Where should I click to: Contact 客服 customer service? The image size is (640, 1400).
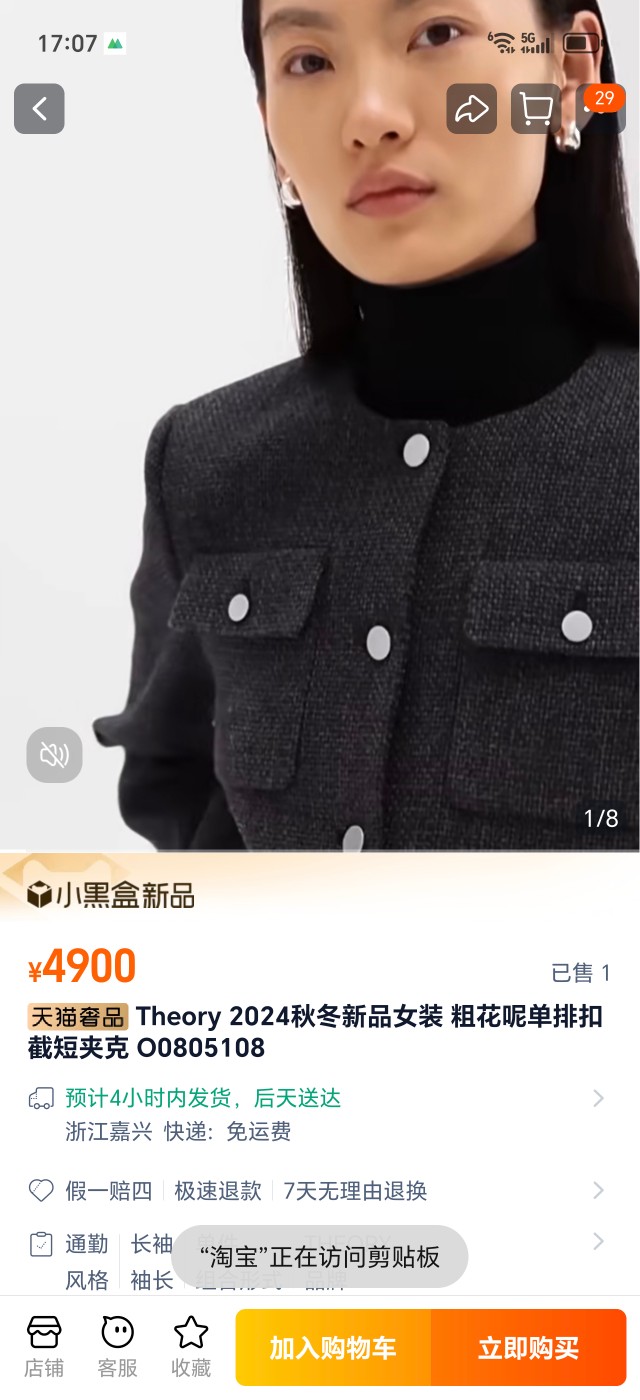[x=117, y=1346]
